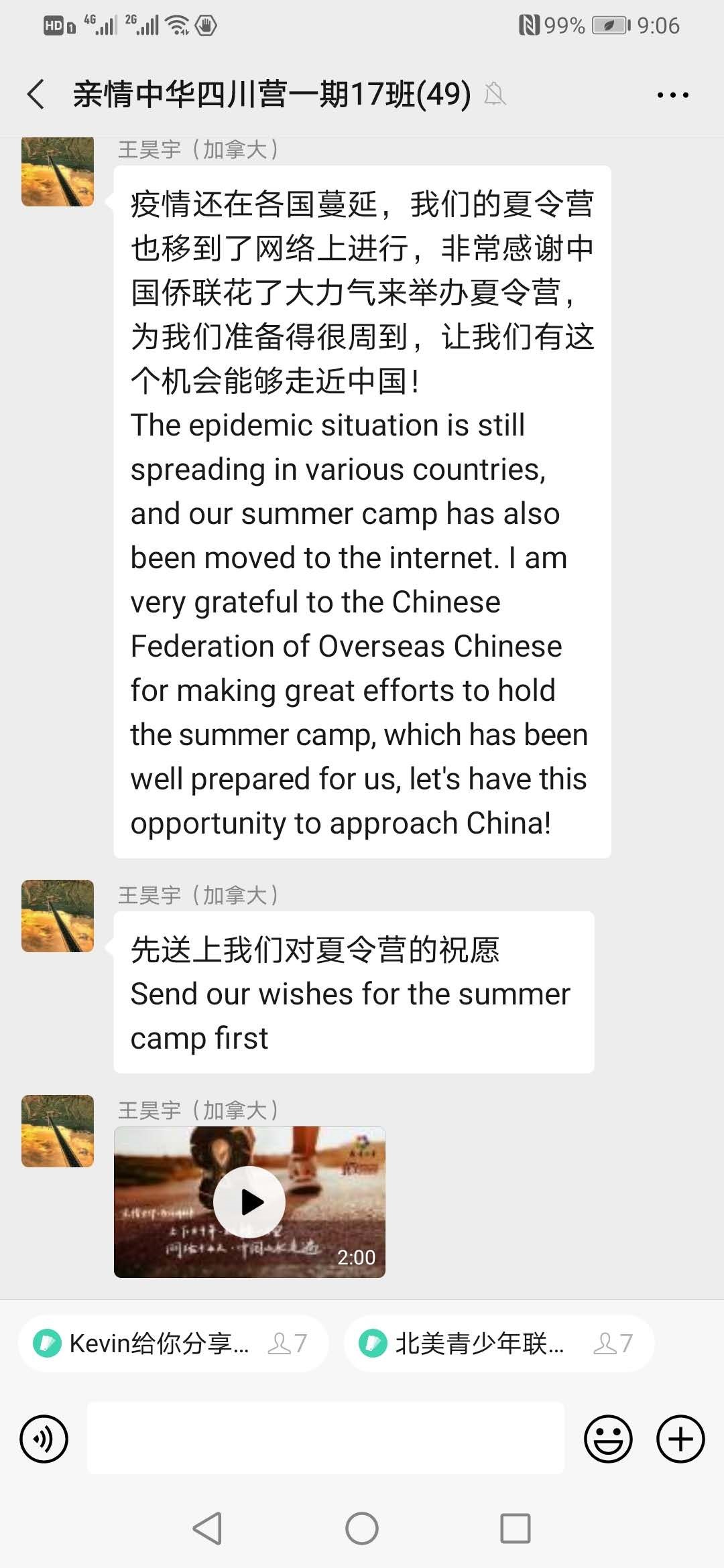The width and height of the screenshot is (724, 1568).
Task: Open the Kevin给你分享 shared chip
Action: coord(173,1343)
